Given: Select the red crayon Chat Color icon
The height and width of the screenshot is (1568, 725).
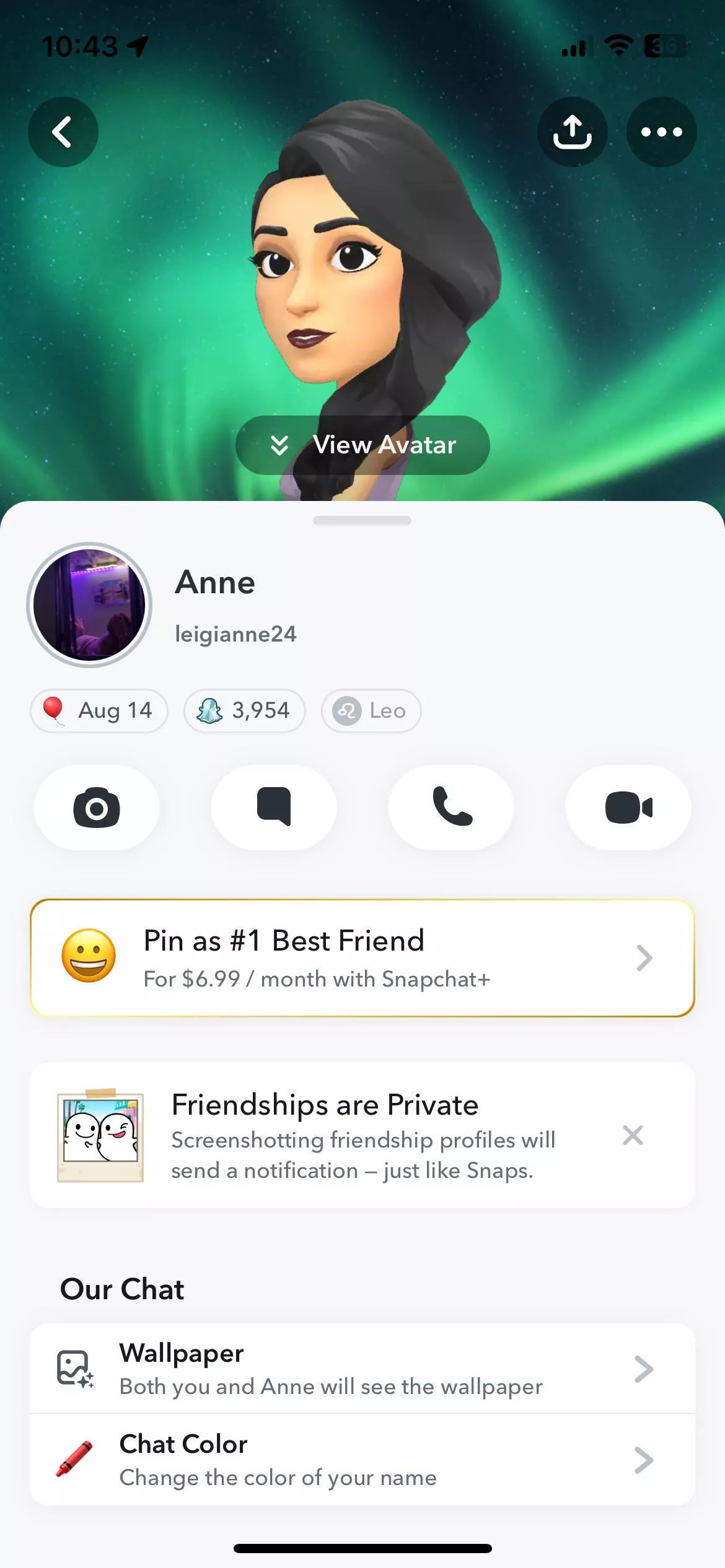Looking at the screenshot, I should click(76, 1458).
